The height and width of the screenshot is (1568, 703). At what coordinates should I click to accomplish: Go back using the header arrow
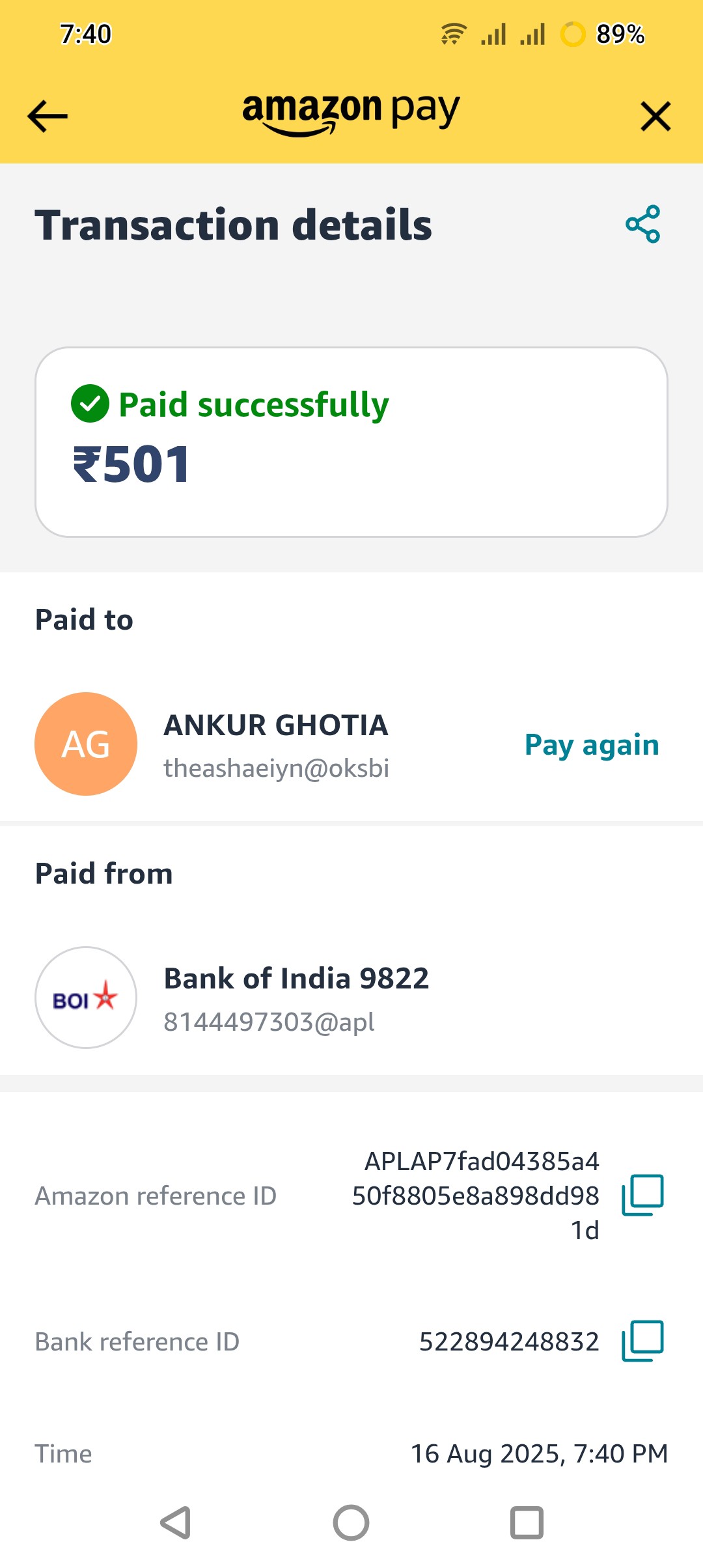click(x=48, y=117)
